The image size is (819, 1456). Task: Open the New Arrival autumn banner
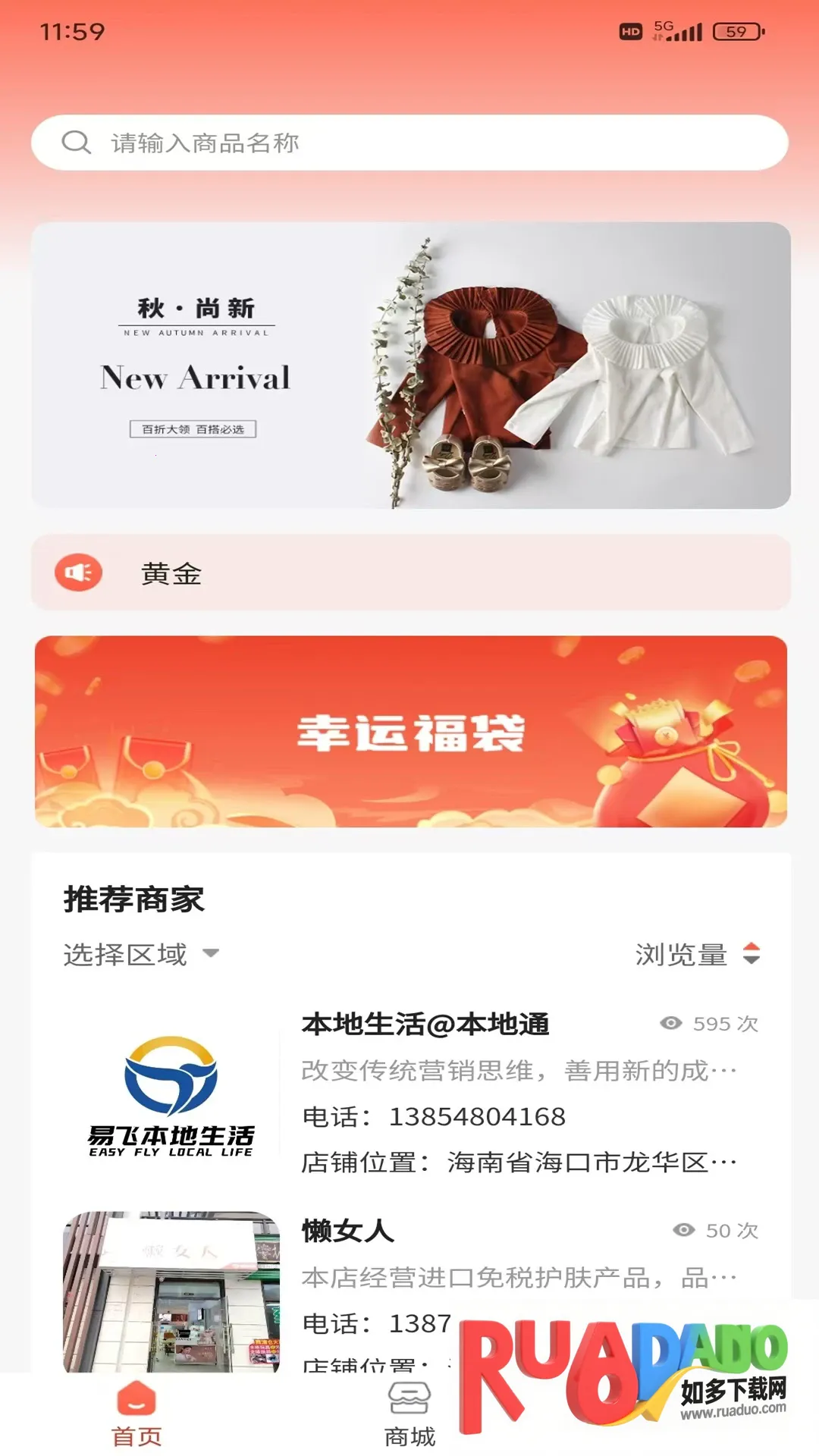pos(409,365)
